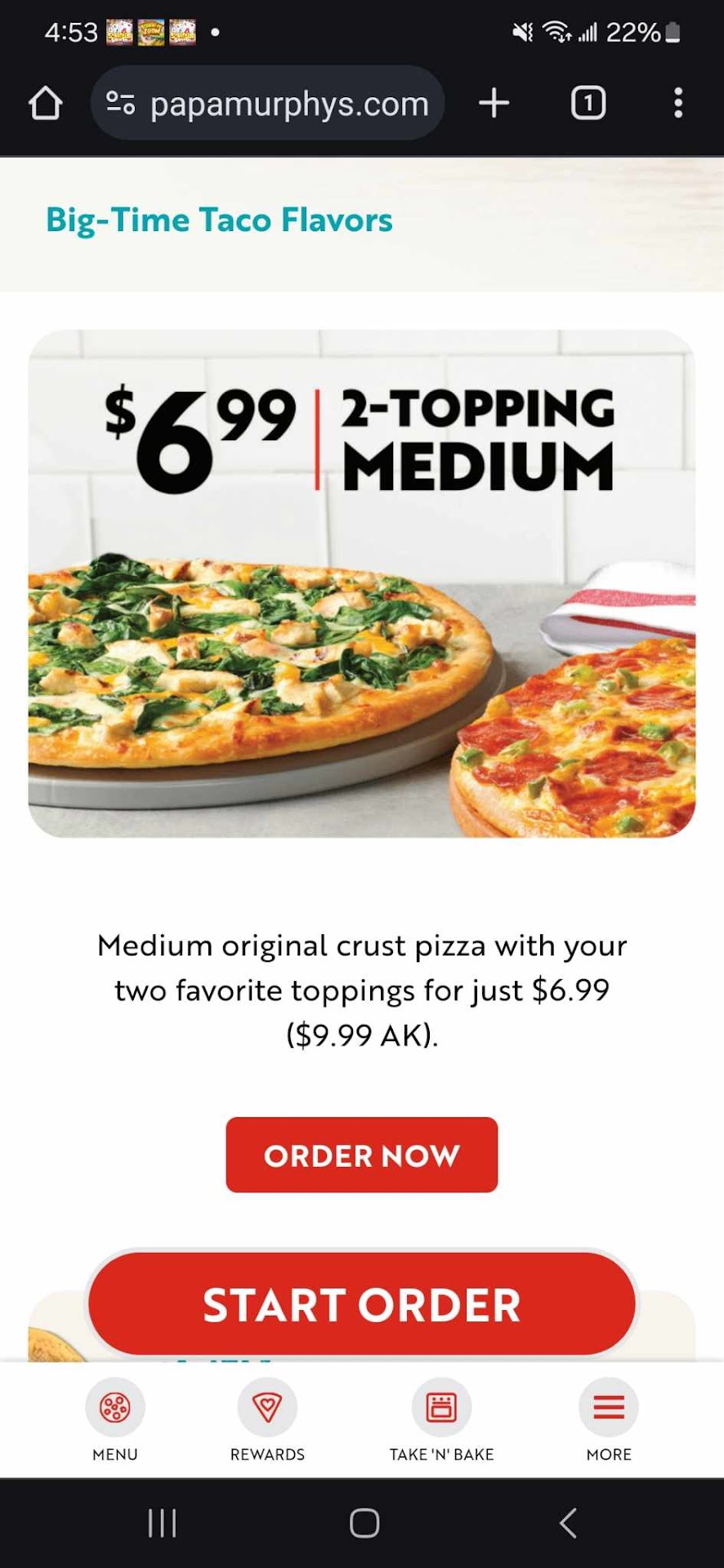The width and height of the screenshot is (724, 1568).
Task: Open a new browser tab
Action: tap(494, 104)
